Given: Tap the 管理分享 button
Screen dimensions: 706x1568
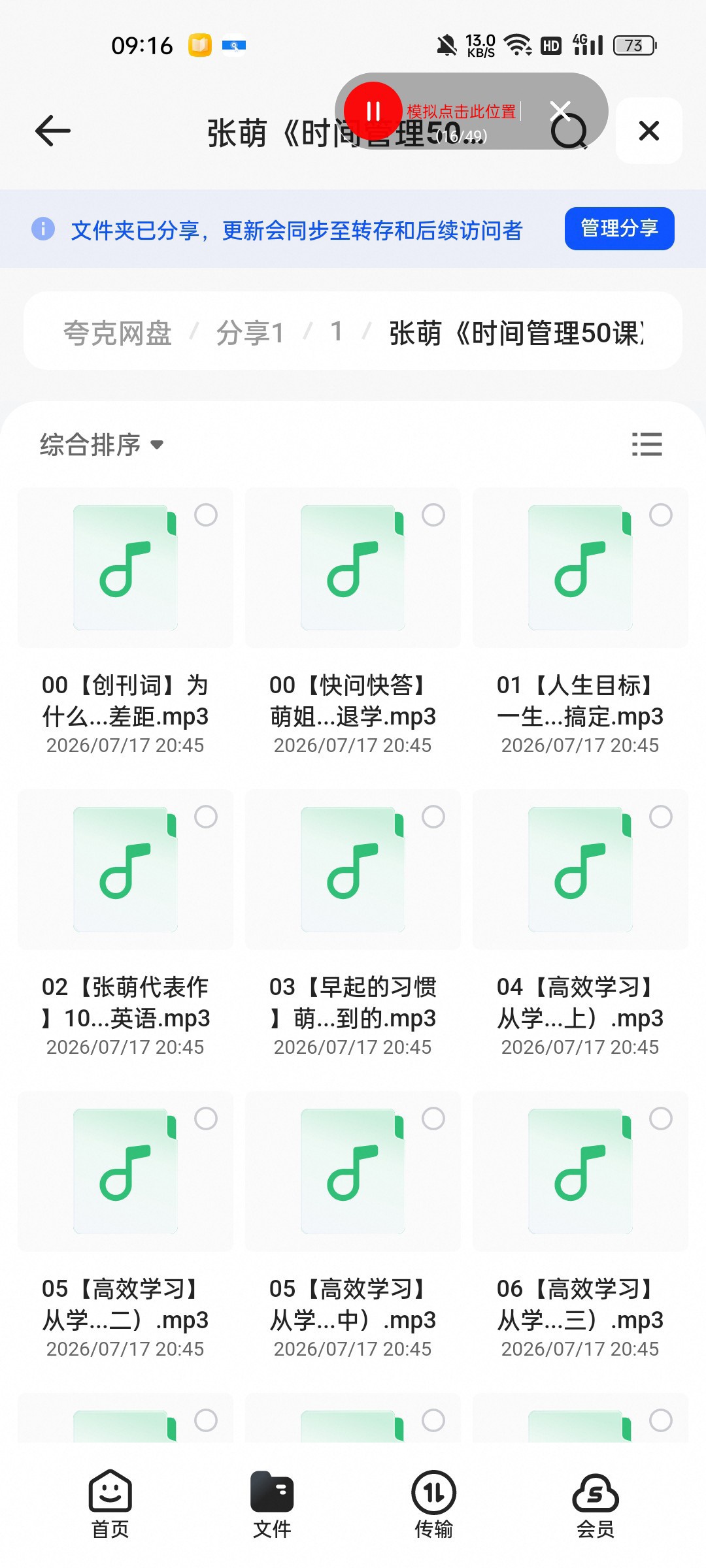Looking at the screenshot, I should [619, 229].
